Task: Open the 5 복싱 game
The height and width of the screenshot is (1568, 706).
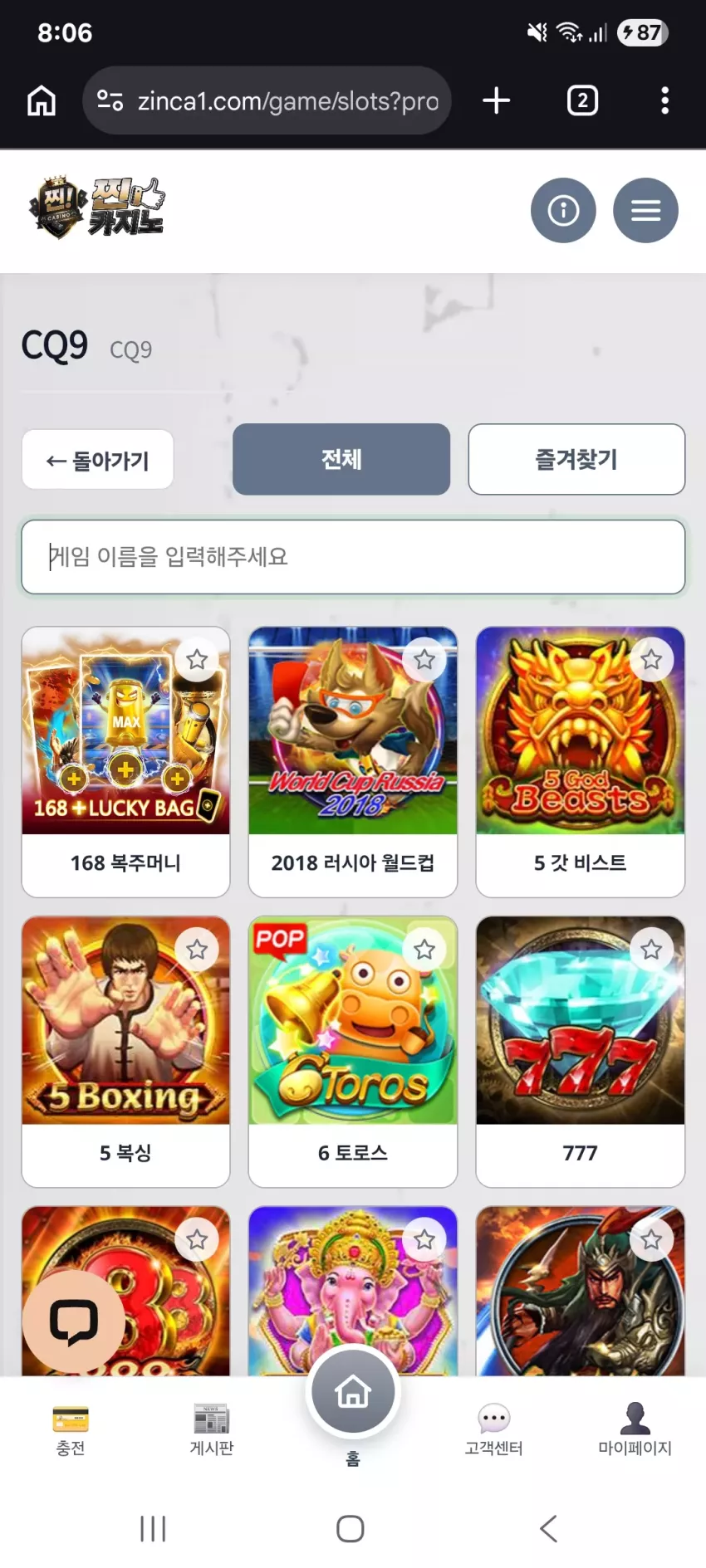Action: coord(125,1051)
